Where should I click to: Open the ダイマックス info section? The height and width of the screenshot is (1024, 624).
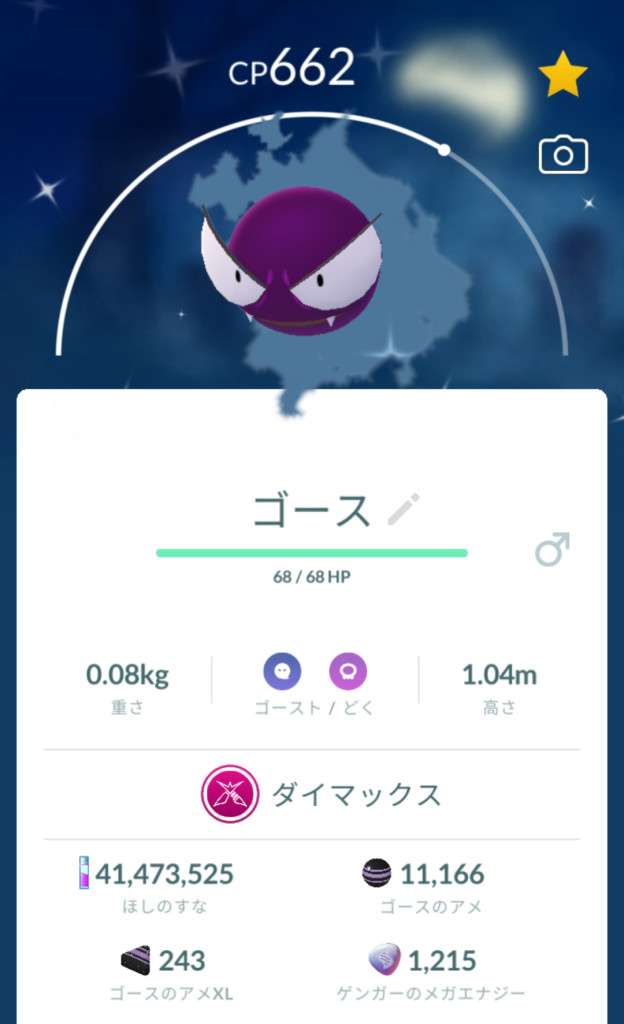coord(322,795)
